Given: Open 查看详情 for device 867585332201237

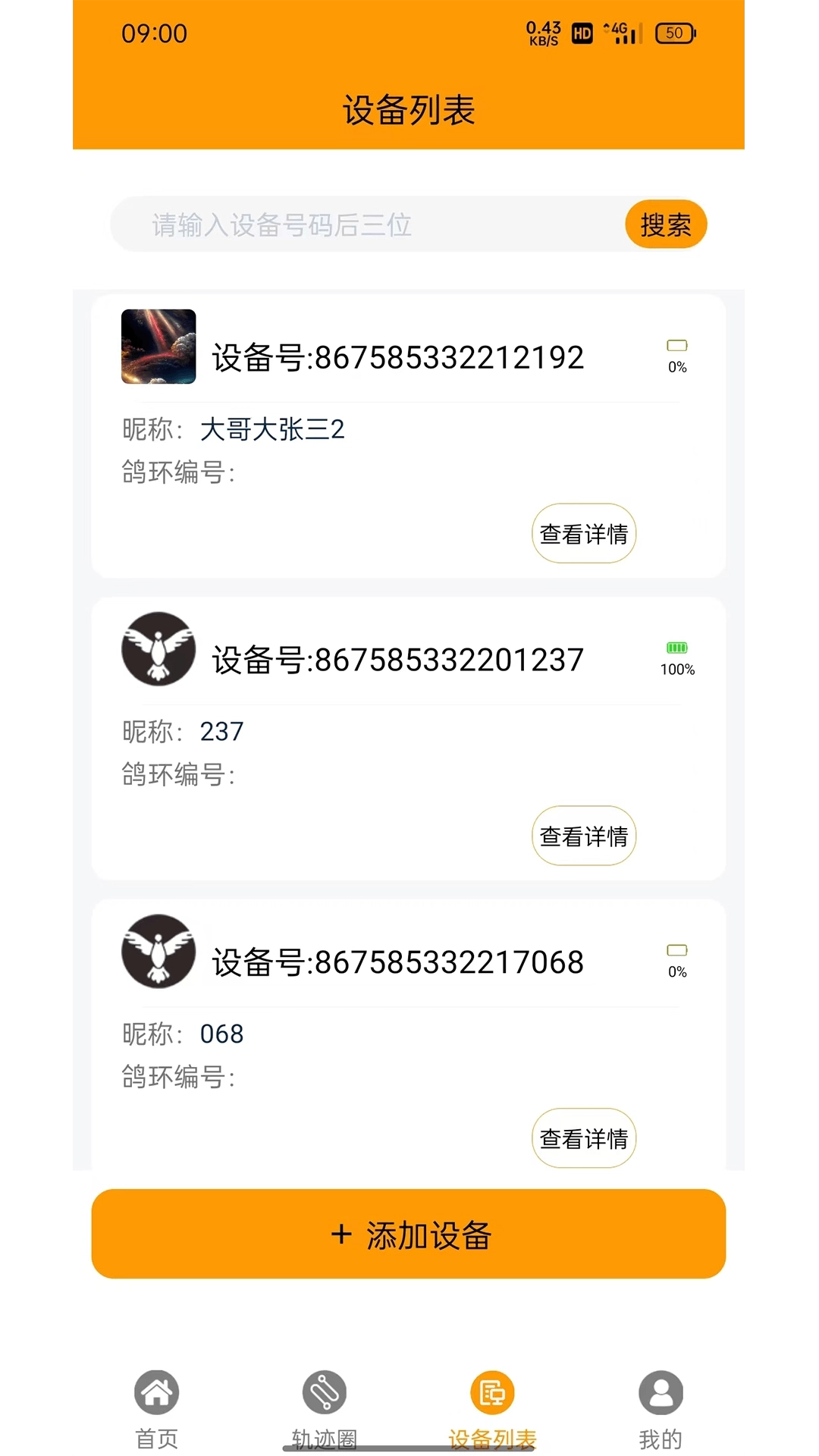Looking at the screenshot, I should [583, 836].
